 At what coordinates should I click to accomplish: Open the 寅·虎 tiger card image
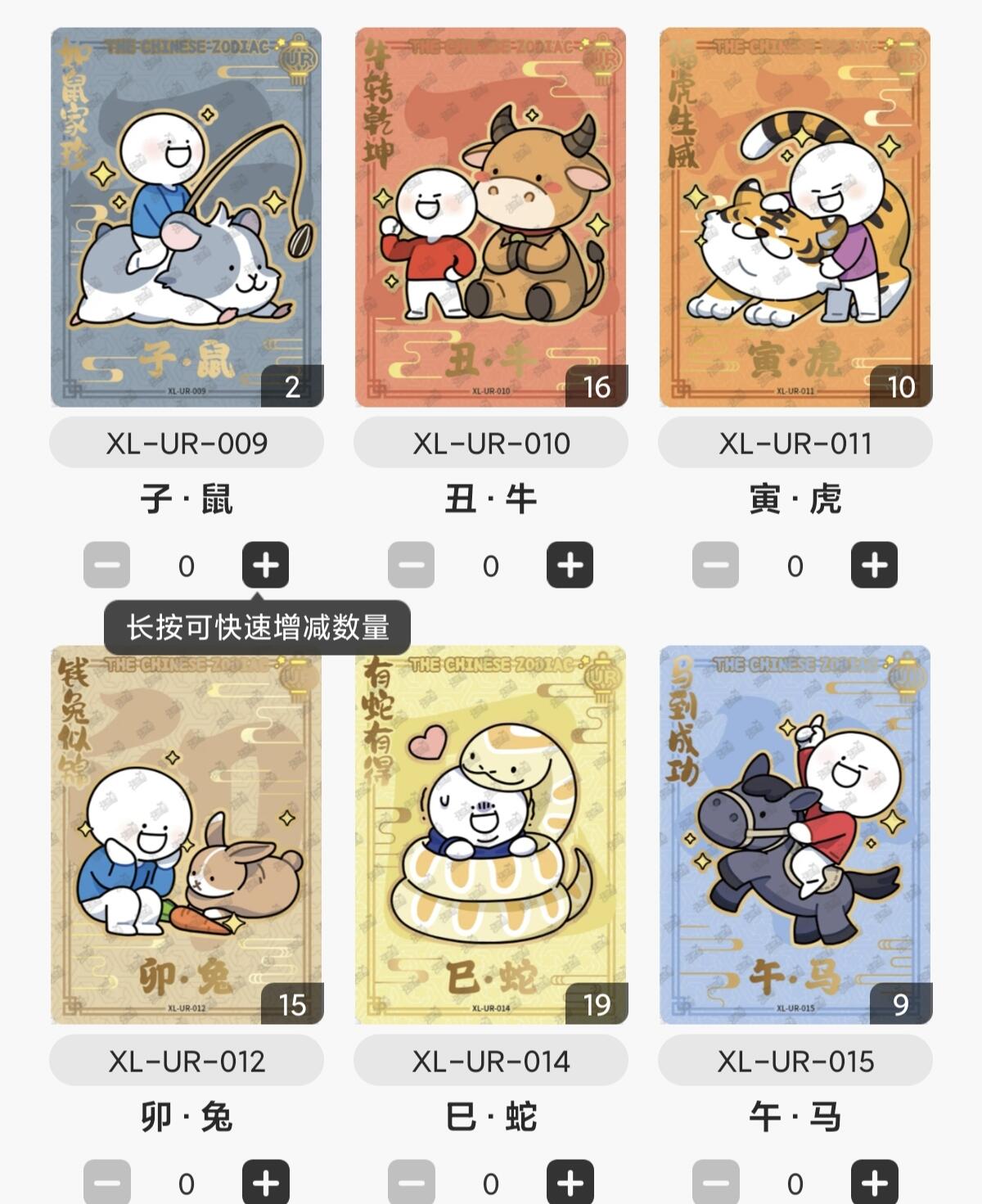(795, 217)
